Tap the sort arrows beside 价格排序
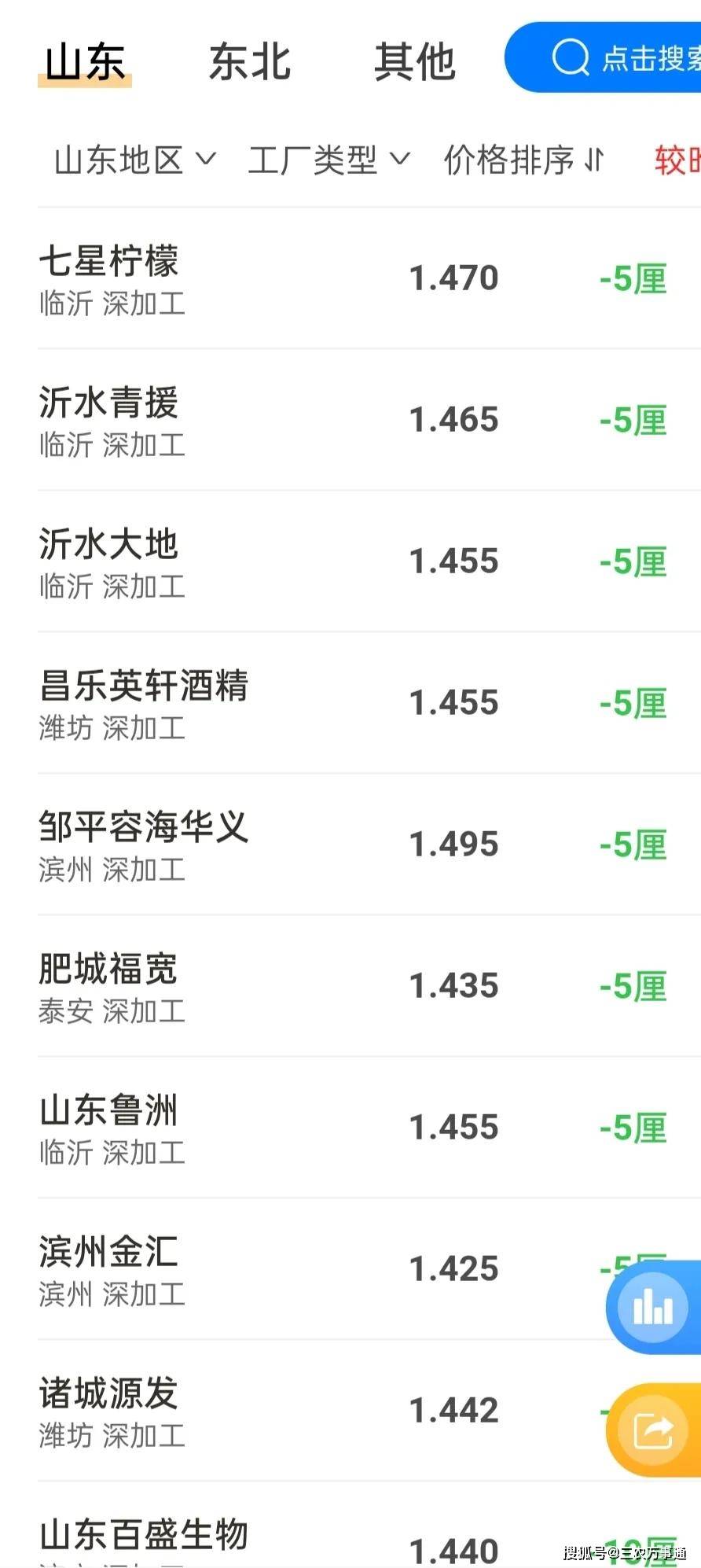701x1568 pixels. 596,160
